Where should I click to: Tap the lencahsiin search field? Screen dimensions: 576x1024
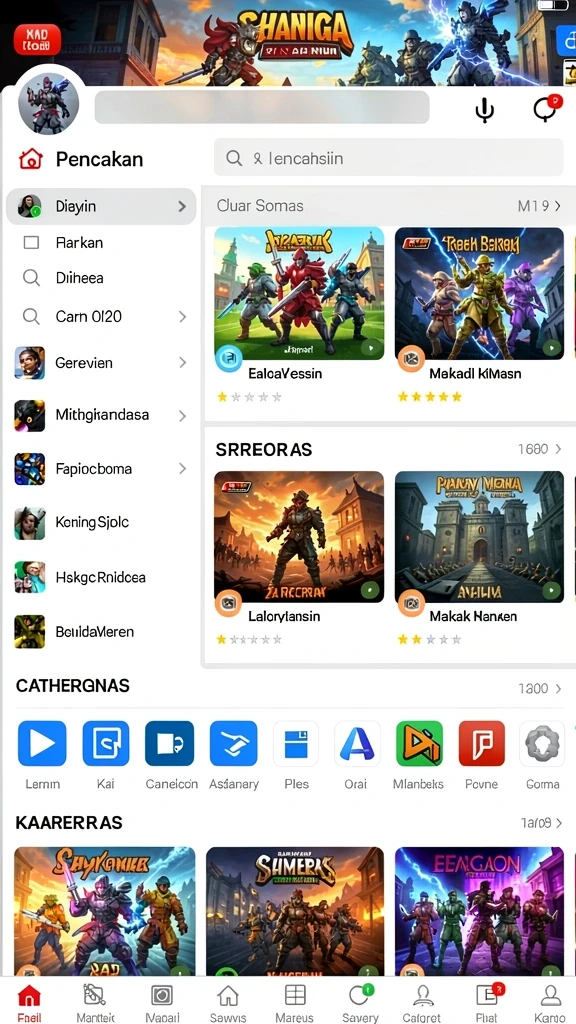(389, 158)
